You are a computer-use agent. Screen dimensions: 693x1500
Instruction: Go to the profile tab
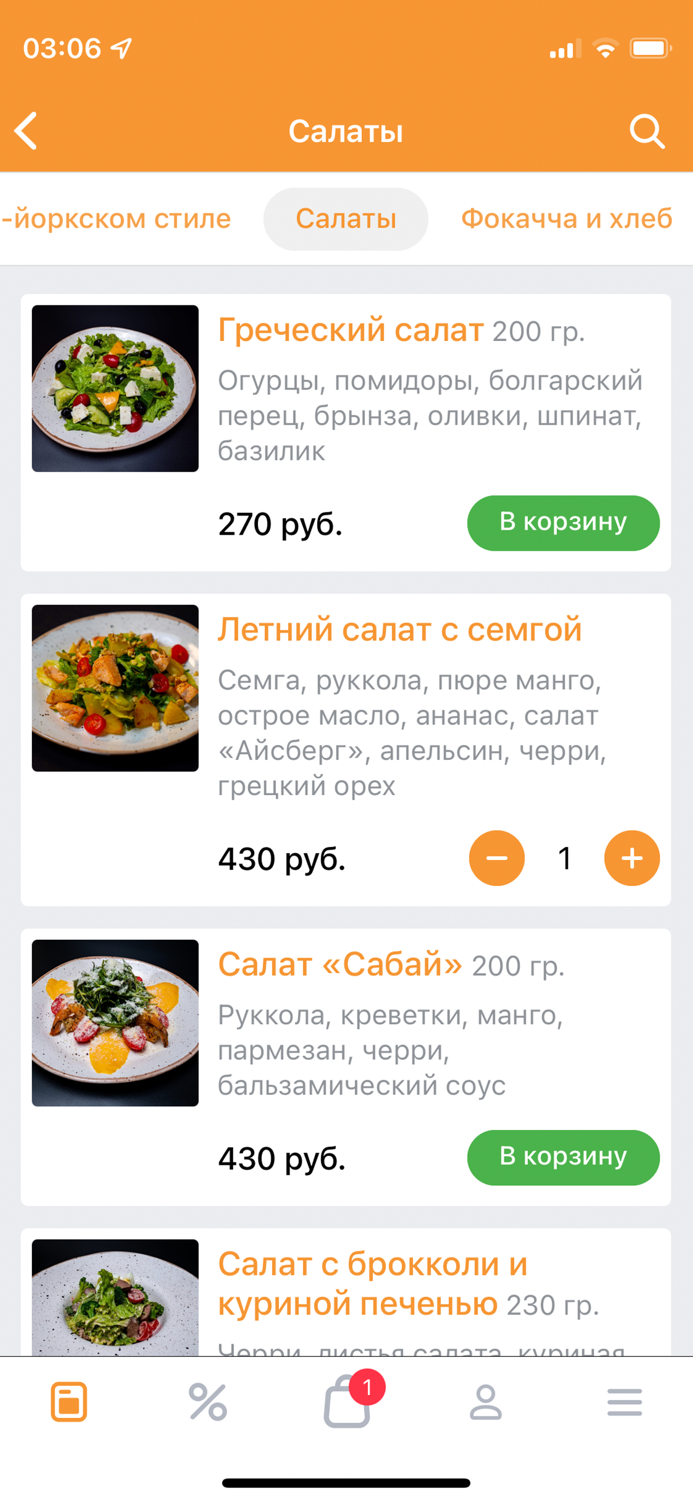point(486,1402)
